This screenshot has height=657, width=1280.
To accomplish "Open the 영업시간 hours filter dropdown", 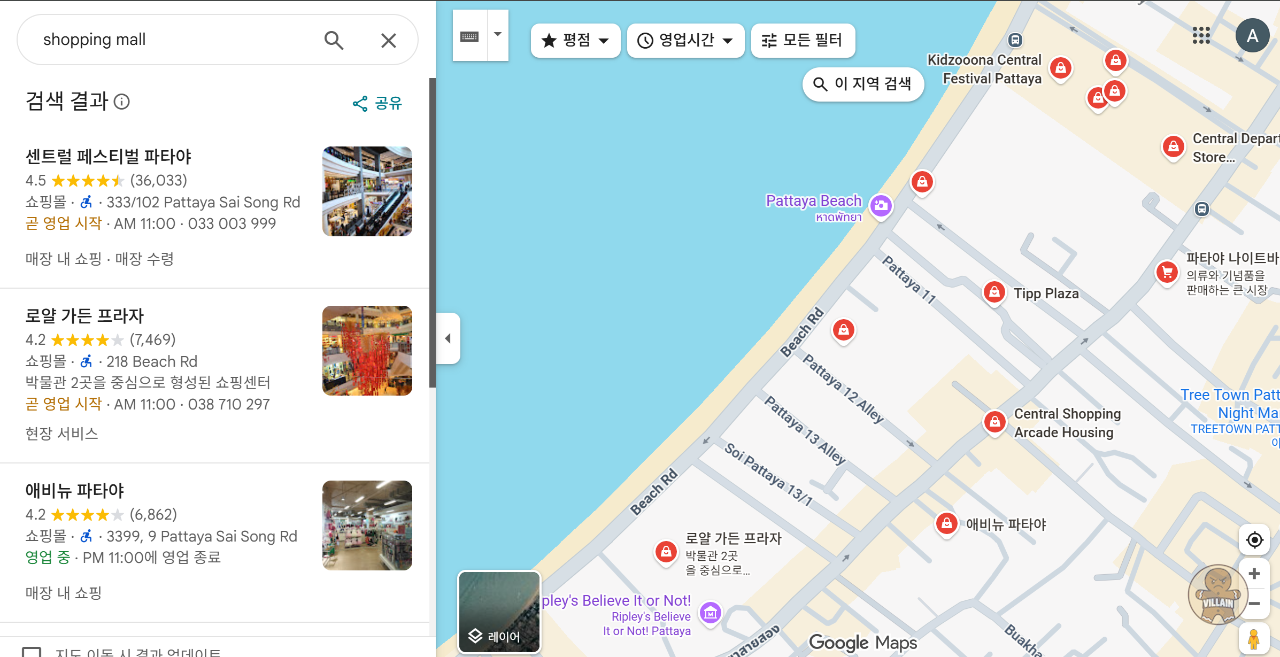I will 685,41.
